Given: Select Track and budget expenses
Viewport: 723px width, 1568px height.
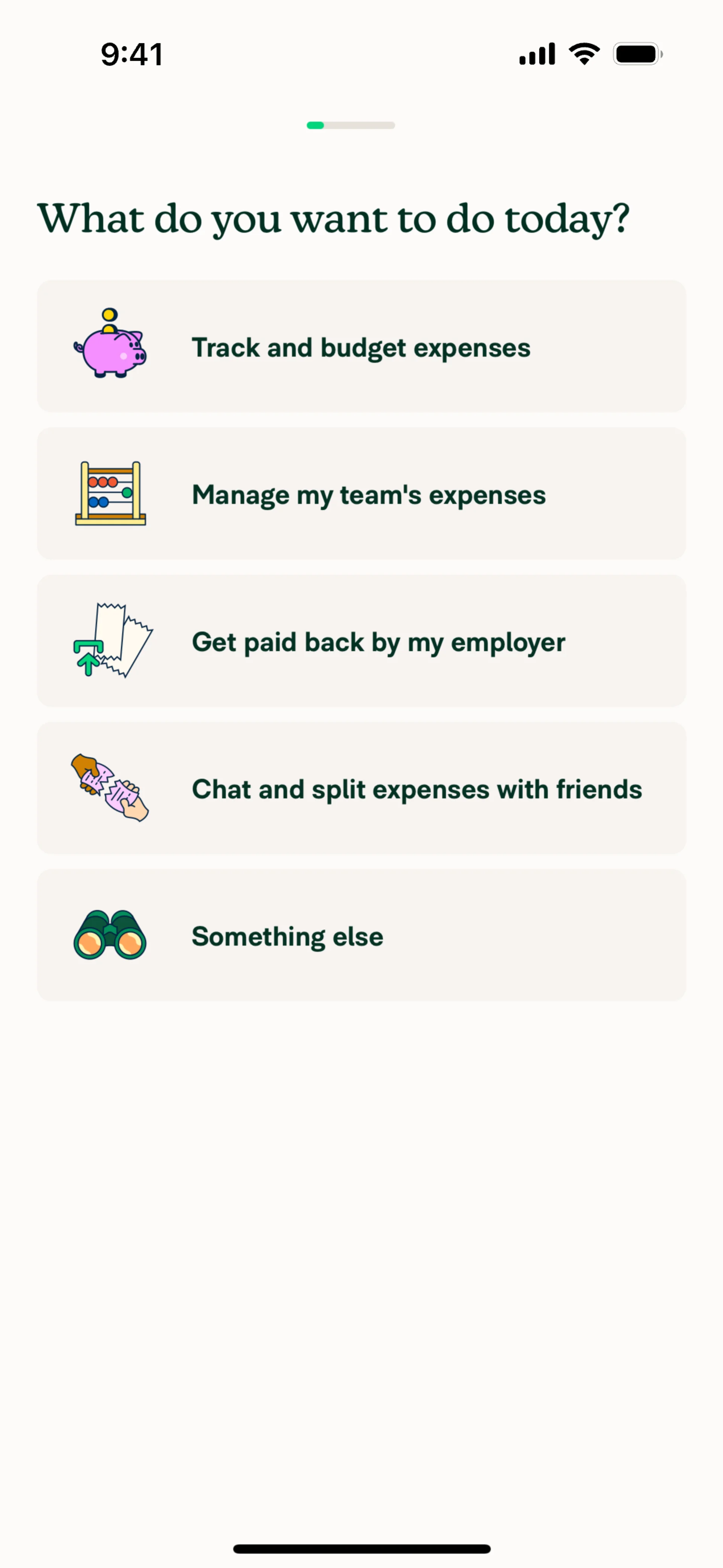Looking at the screenshot, I should (361, 347).
